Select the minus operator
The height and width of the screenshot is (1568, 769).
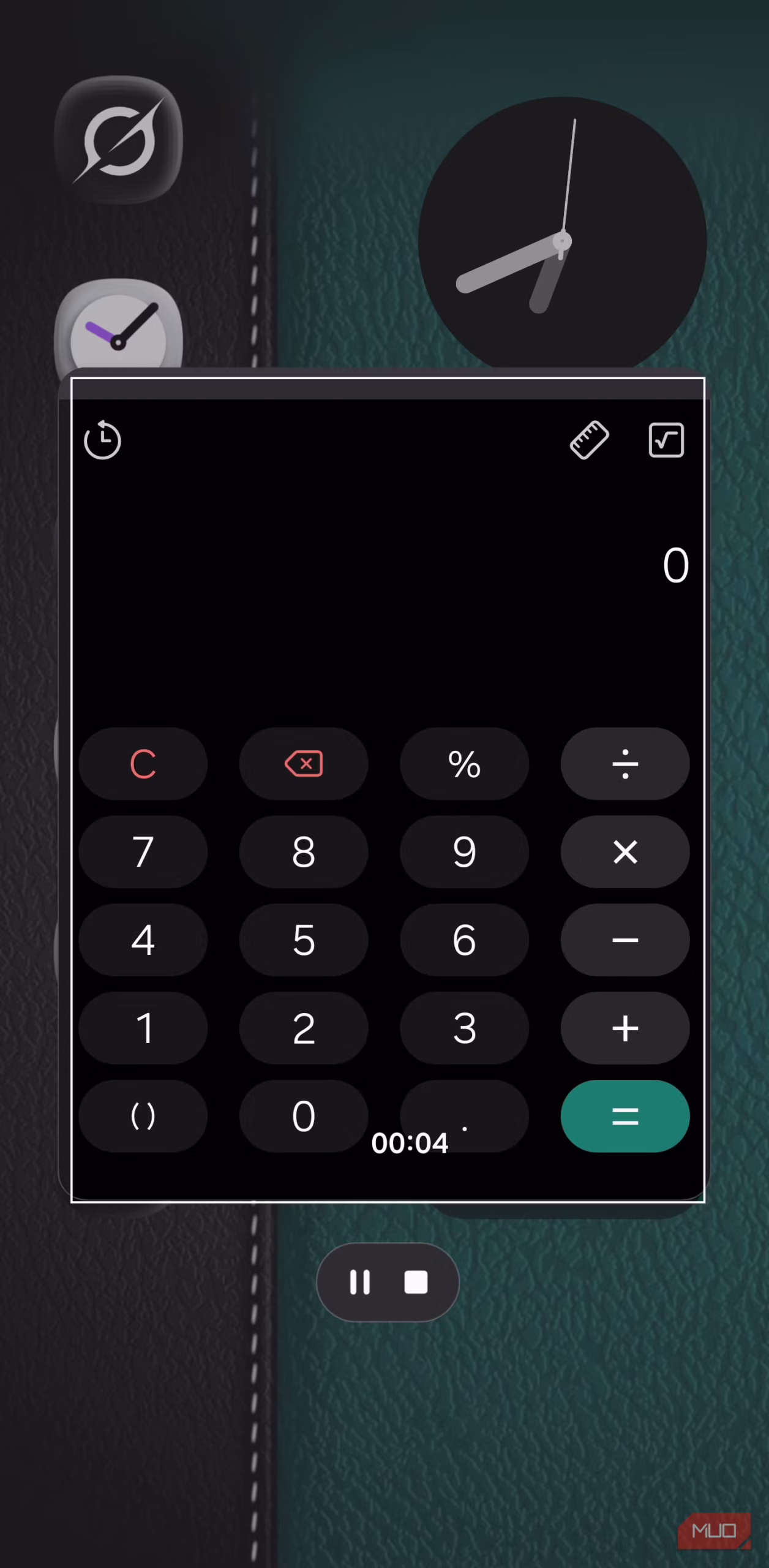[x=625, y=940]
